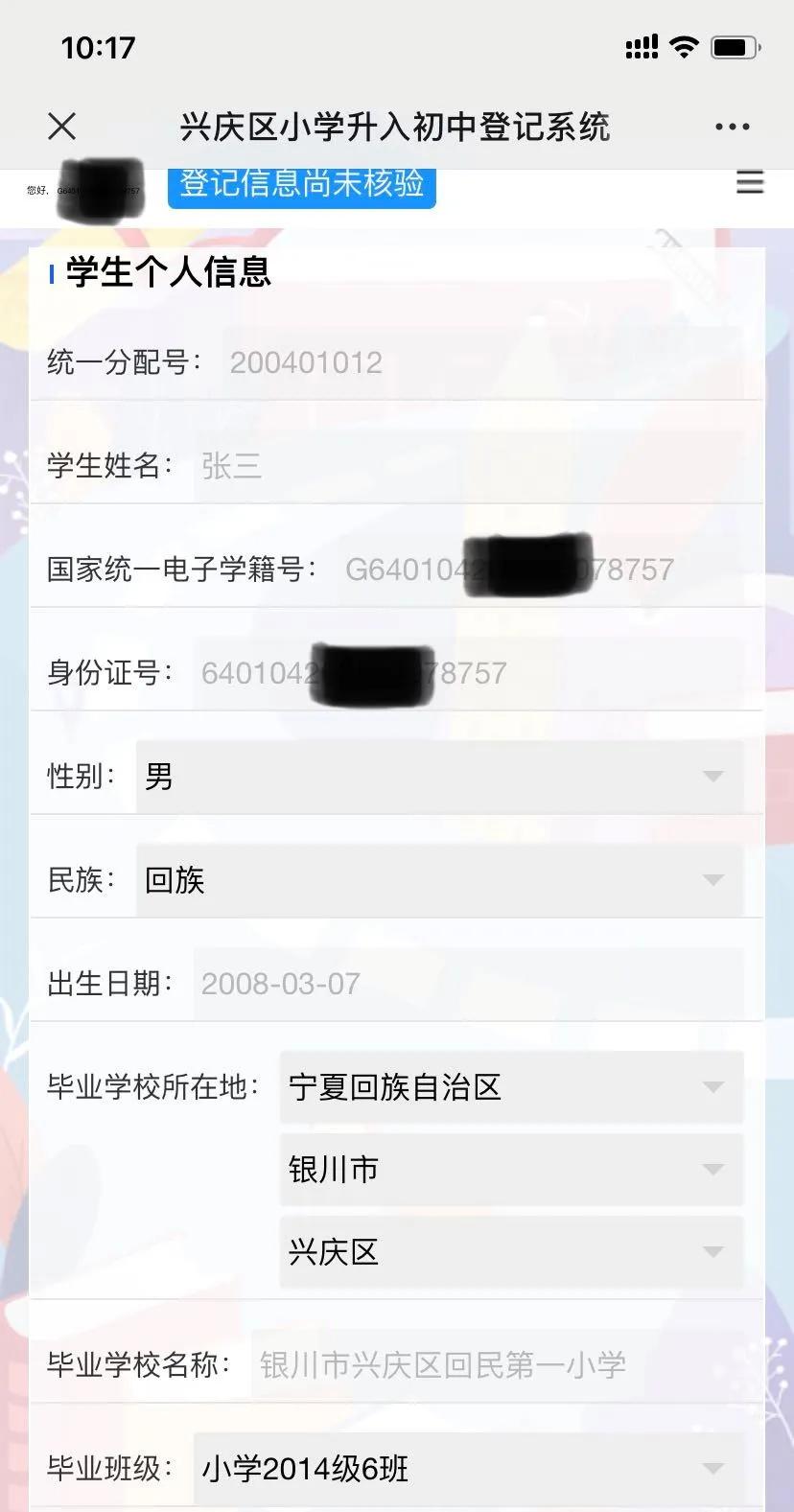The image size is (794, 1512).
Task: Tap the 学生姓名 name field
Action: [x=468, y=467]
